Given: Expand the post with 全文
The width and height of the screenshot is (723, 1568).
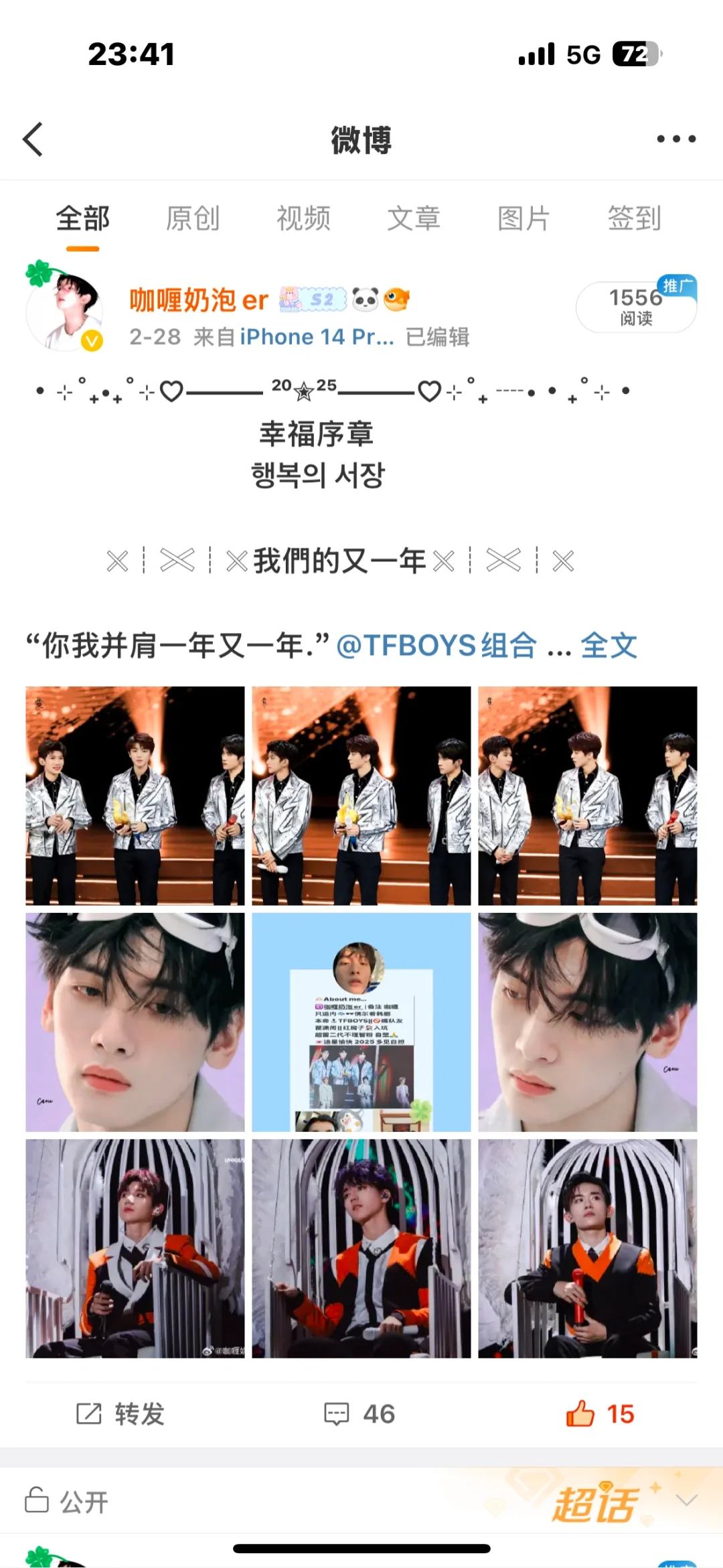Looking at the screenshot, I should pyautogui.click(x=609, y=646).
